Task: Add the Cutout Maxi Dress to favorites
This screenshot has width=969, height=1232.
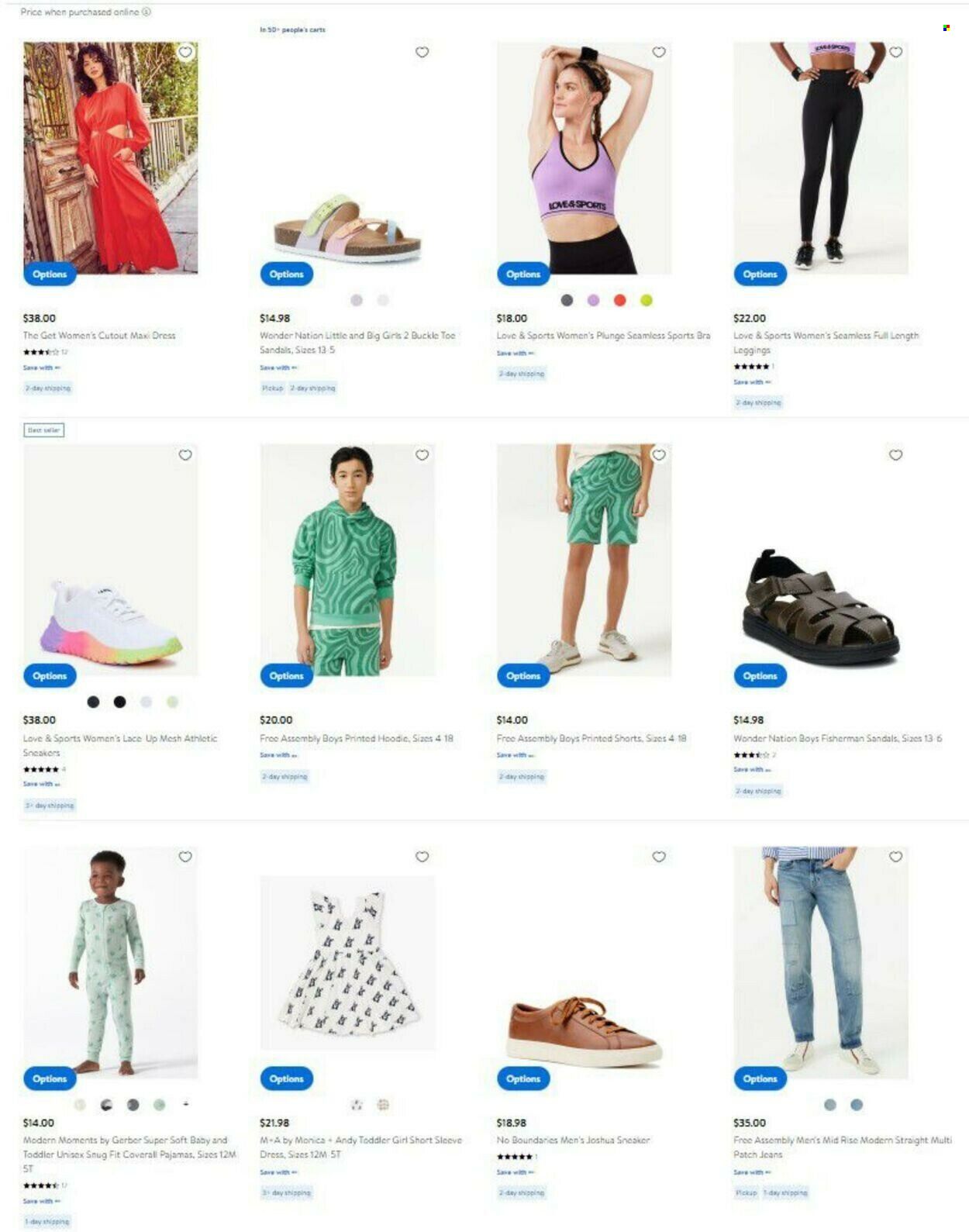Action: pos(185,53)
